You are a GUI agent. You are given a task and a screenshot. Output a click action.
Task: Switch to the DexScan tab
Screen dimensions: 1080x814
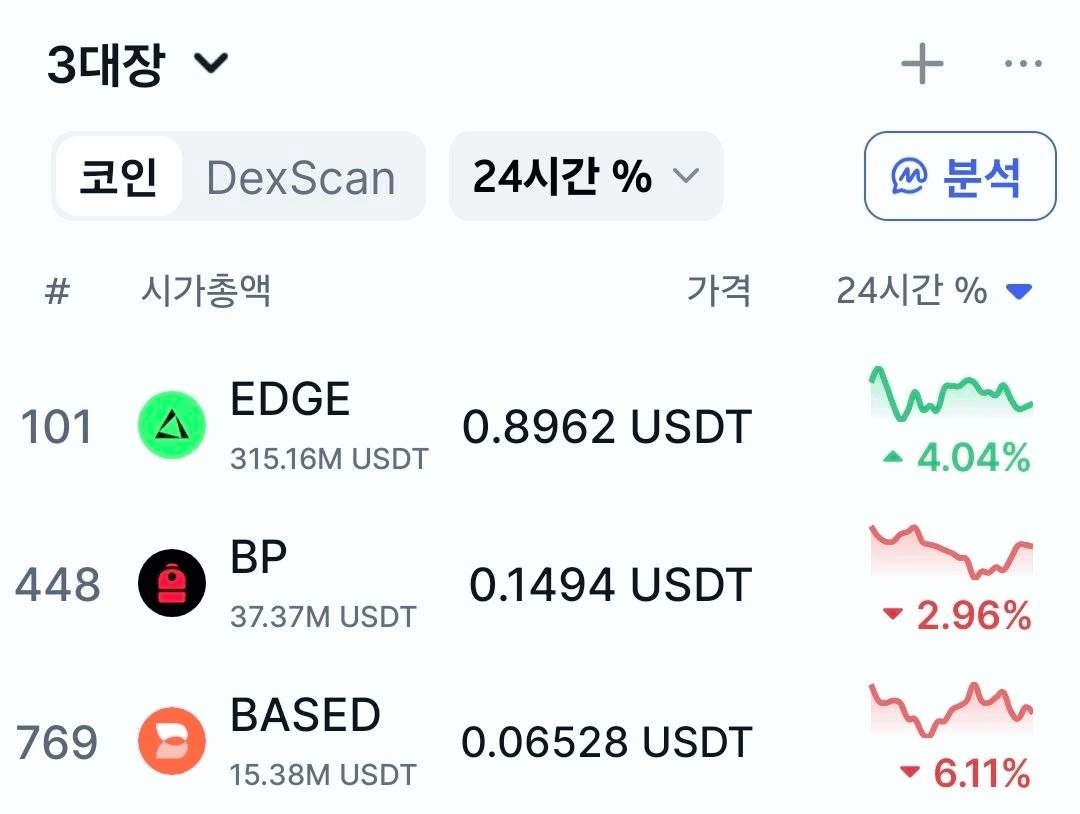301,177
